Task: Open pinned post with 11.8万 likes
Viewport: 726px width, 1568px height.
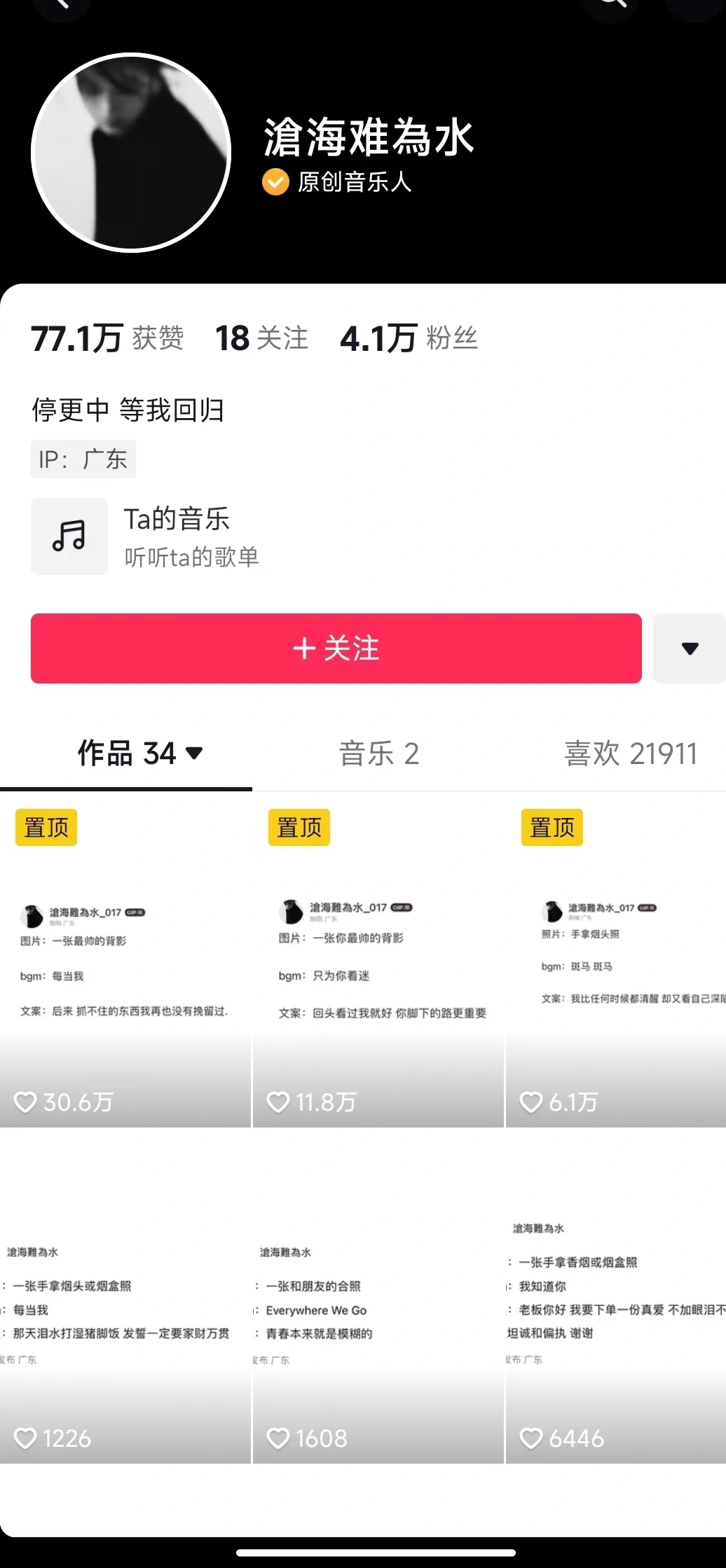Action: point(378,966)
